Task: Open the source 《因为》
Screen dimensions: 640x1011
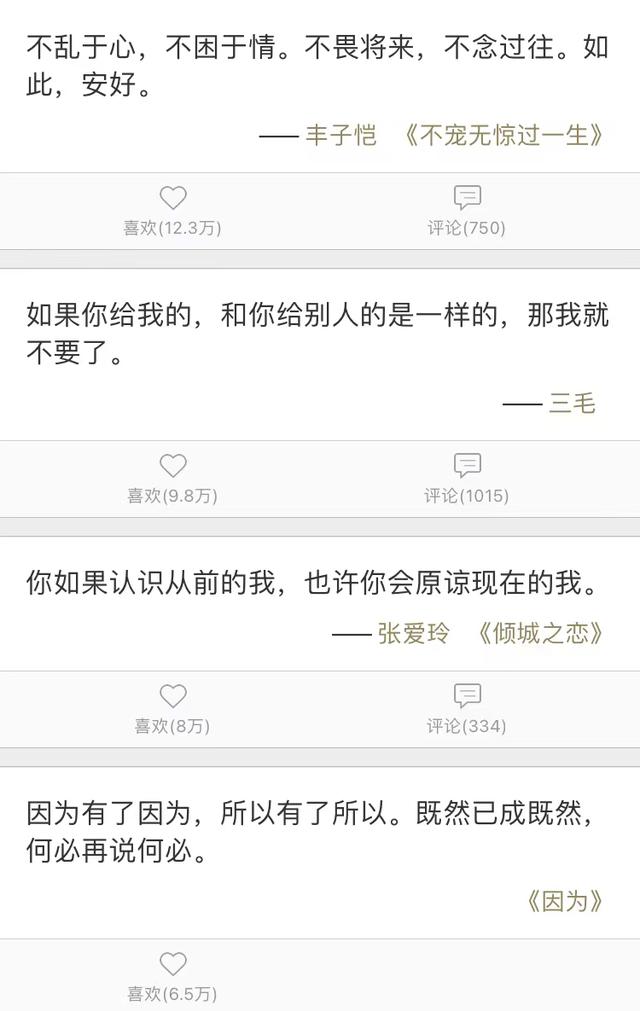Action: pyautogui.click(x=565, y=902)
